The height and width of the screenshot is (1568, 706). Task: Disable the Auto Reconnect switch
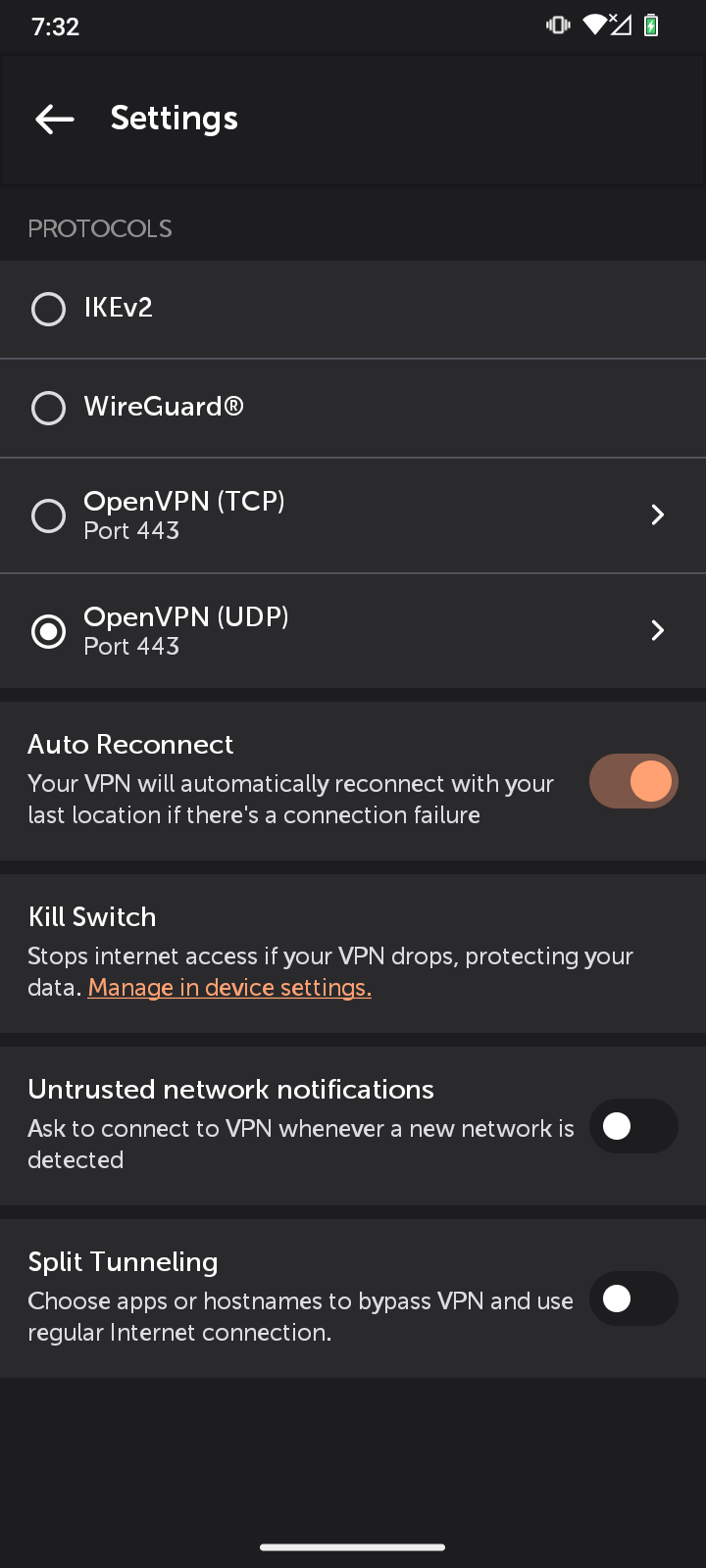coord(633,781)
